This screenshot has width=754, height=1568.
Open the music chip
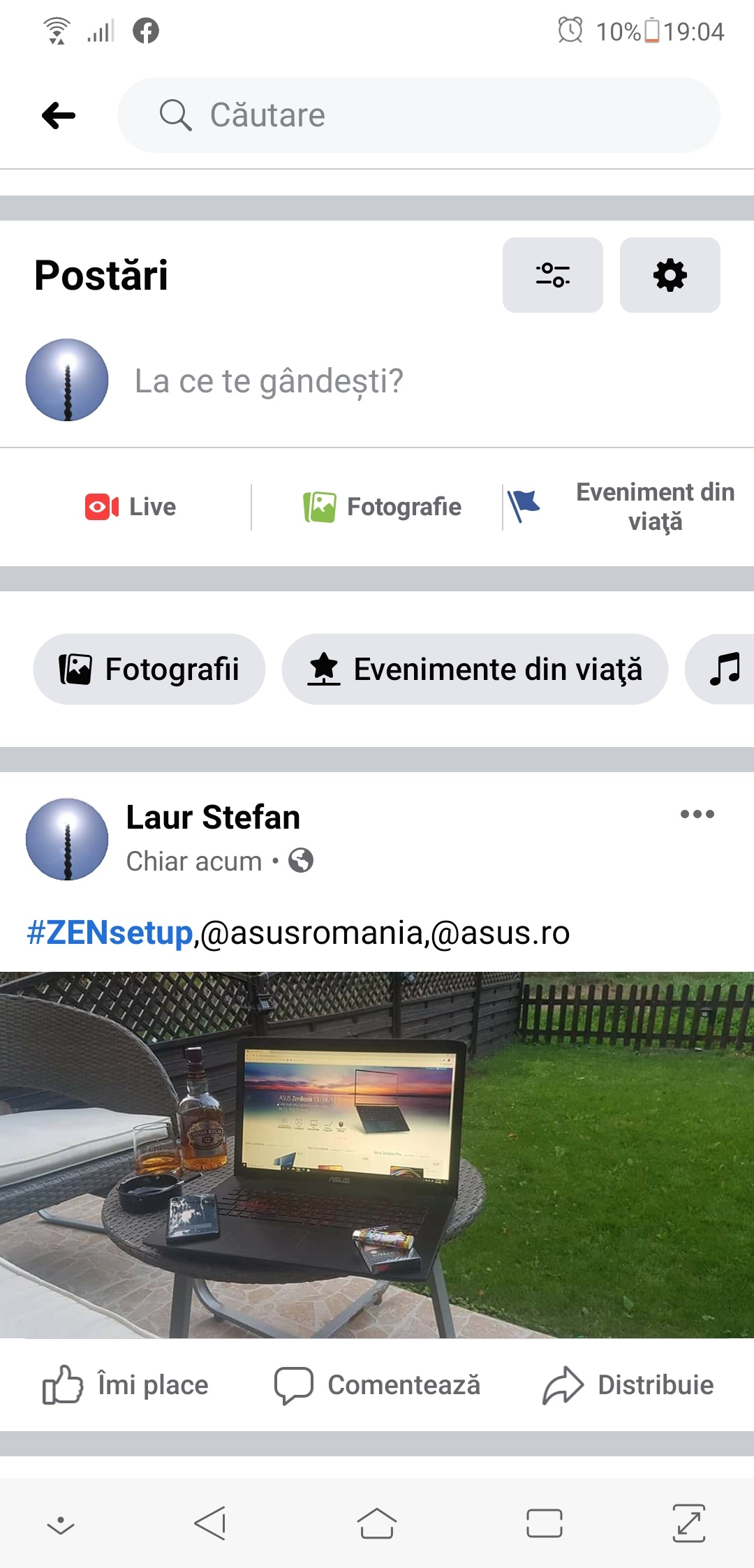725,669
